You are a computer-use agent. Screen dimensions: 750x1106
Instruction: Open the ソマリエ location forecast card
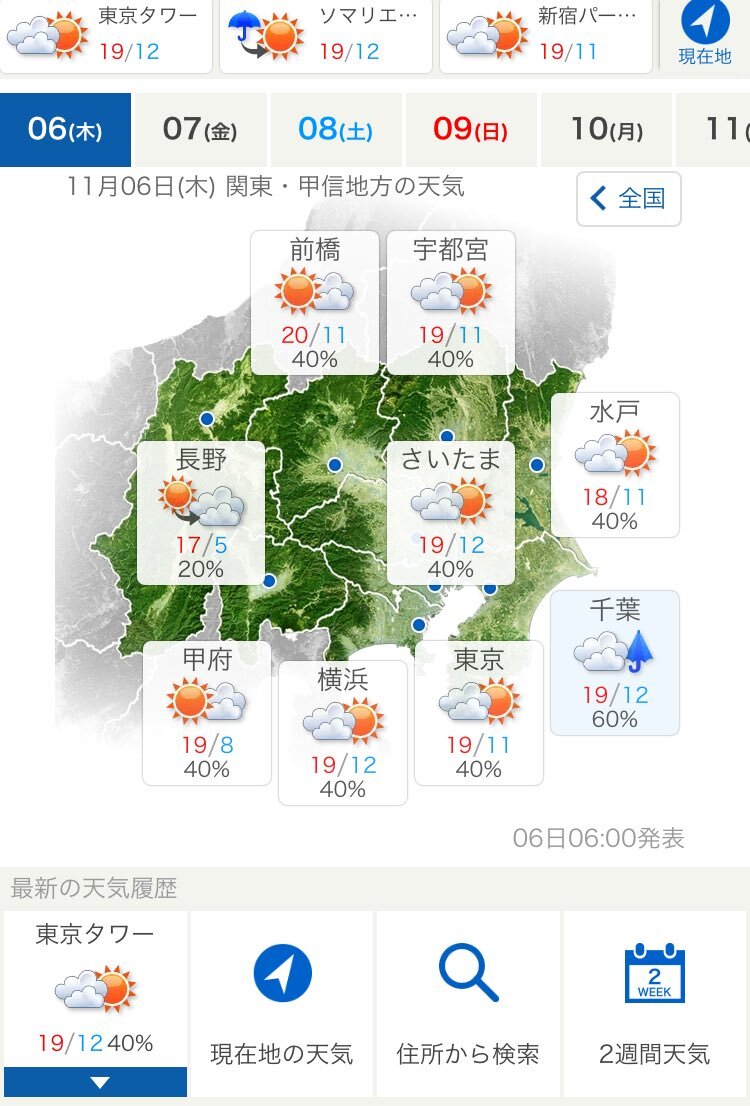pyautogui.click(x=324, y=35)
